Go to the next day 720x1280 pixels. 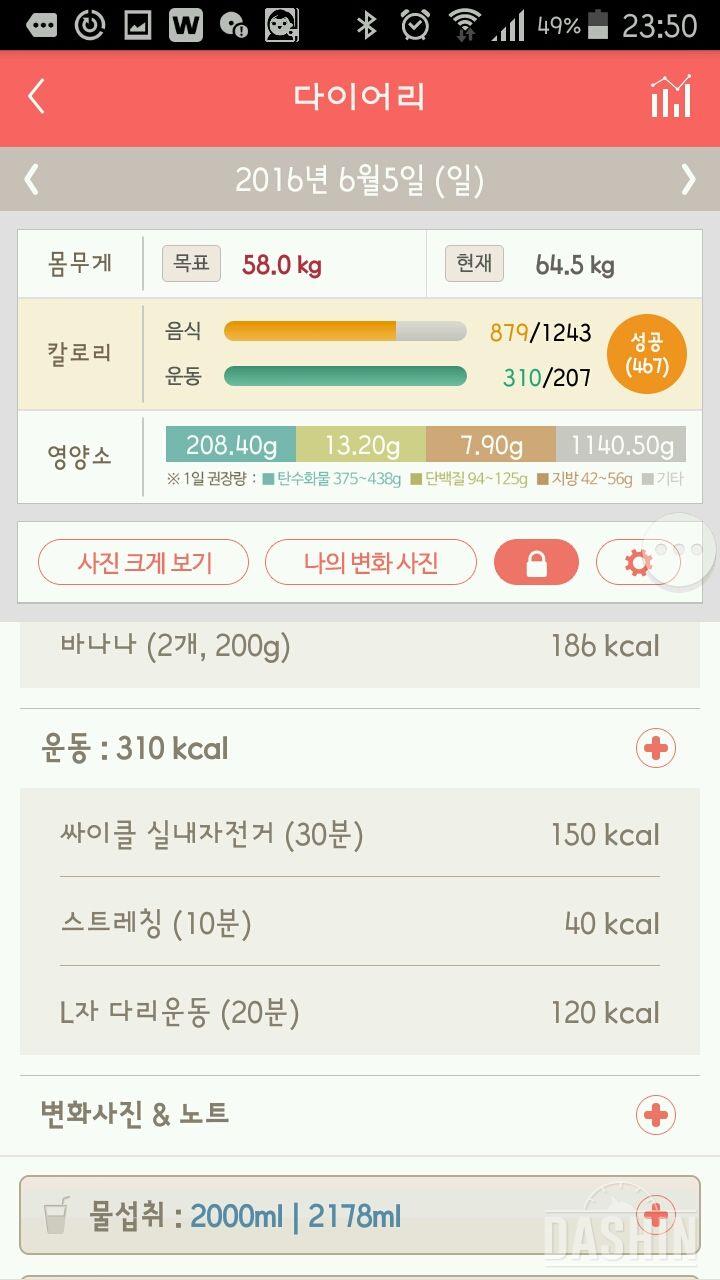coord(688,179)
